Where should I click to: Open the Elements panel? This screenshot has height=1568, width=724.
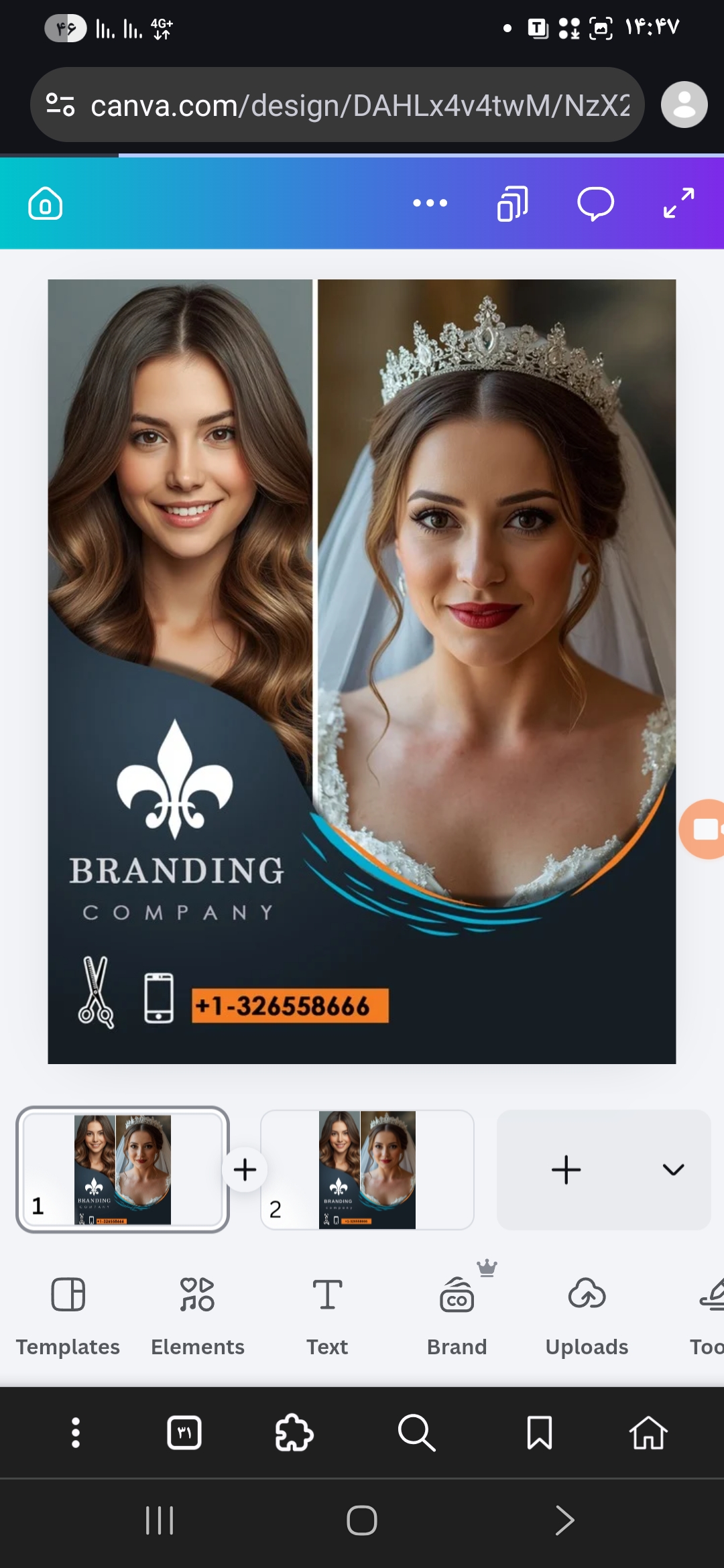point(198,1309)
